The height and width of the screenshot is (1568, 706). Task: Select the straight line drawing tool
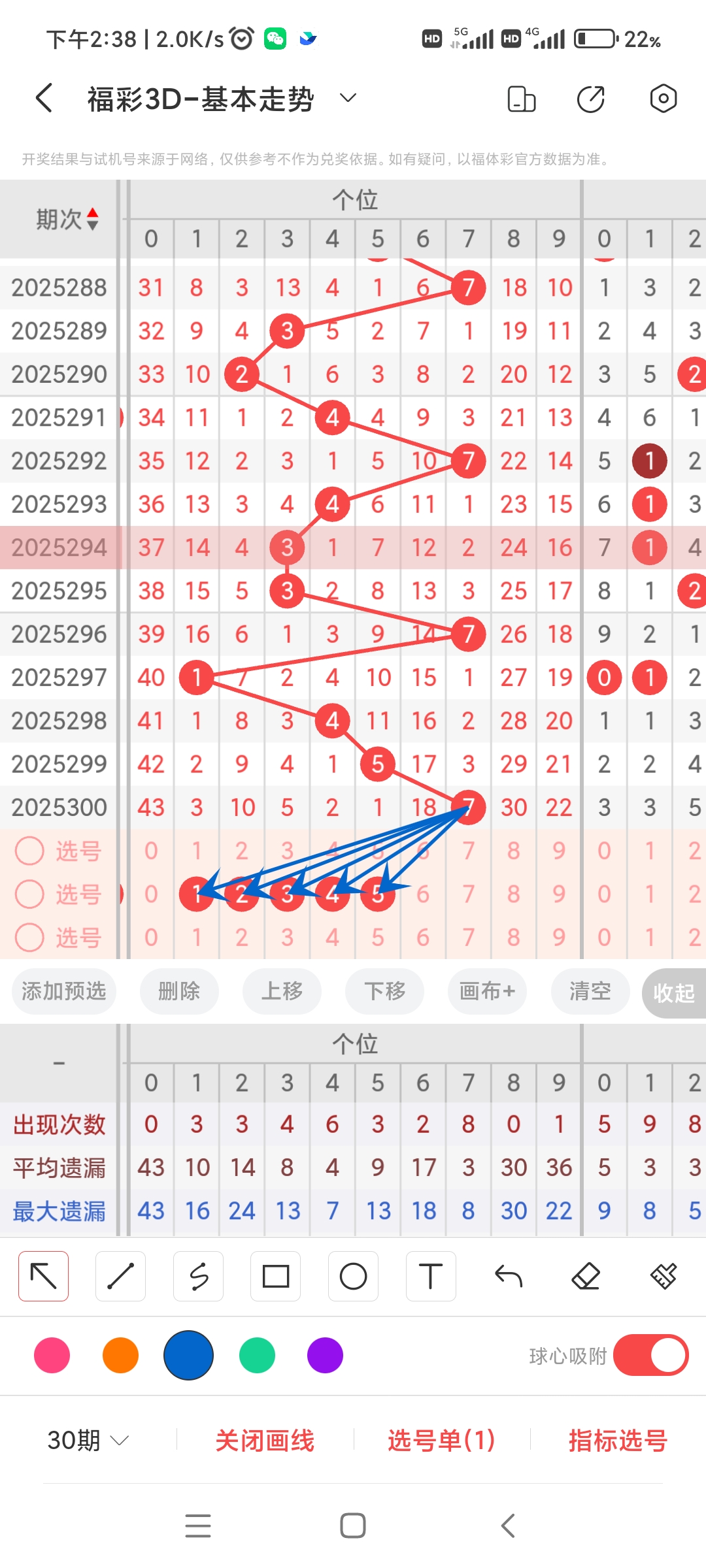coord(120,1275)
